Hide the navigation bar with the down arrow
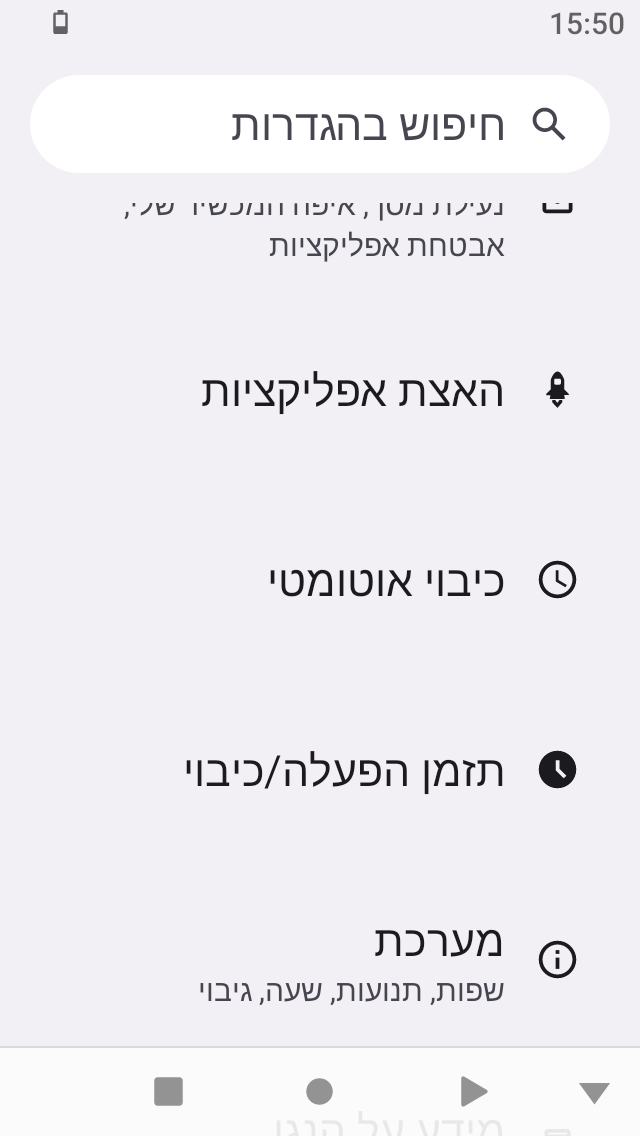 click(594, 1092)
